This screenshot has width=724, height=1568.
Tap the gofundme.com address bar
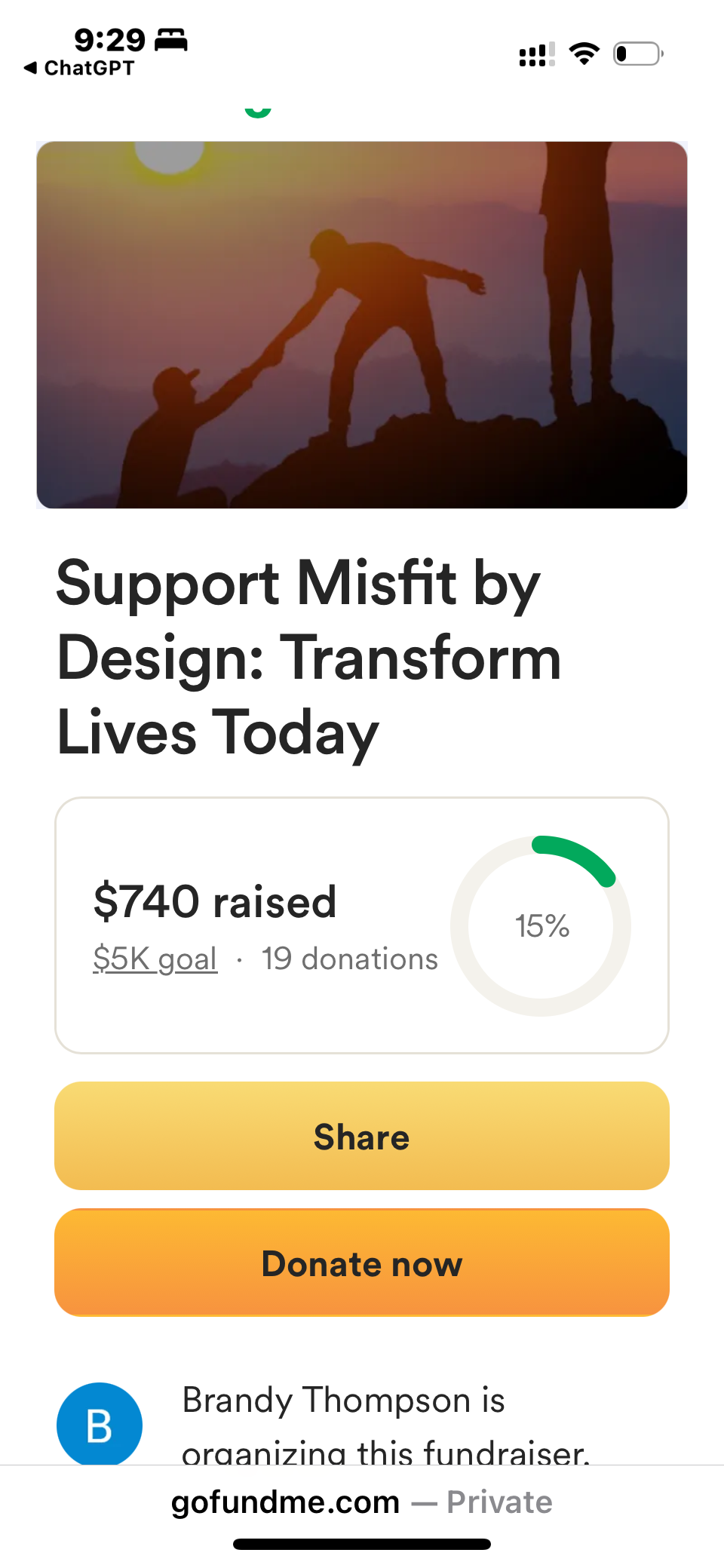[284, 1501]
